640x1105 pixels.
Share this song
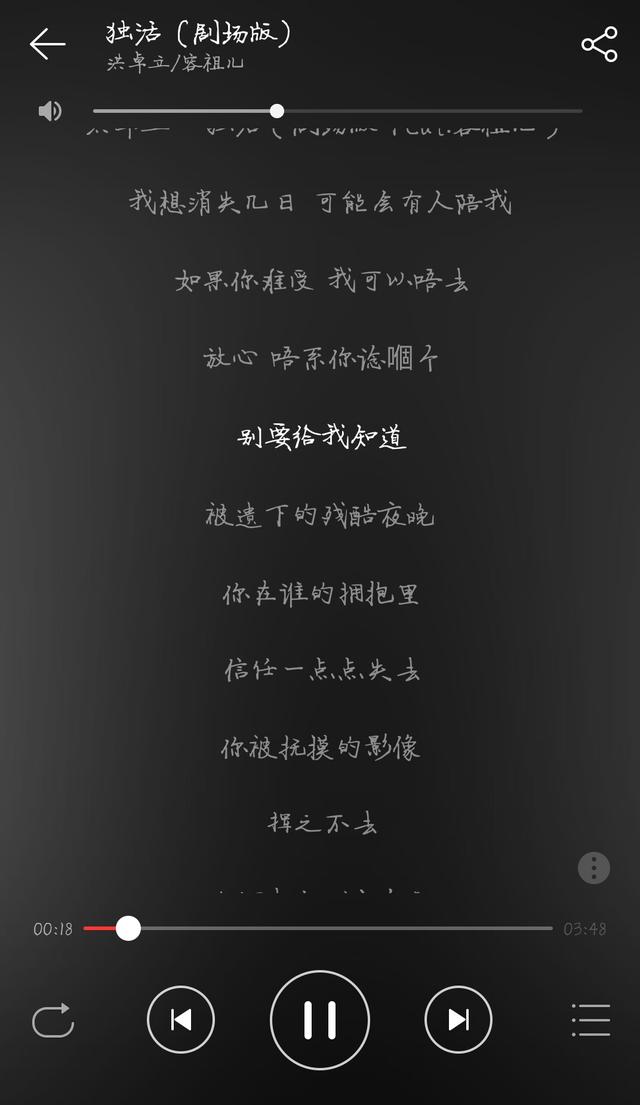(x=599, y=44)
